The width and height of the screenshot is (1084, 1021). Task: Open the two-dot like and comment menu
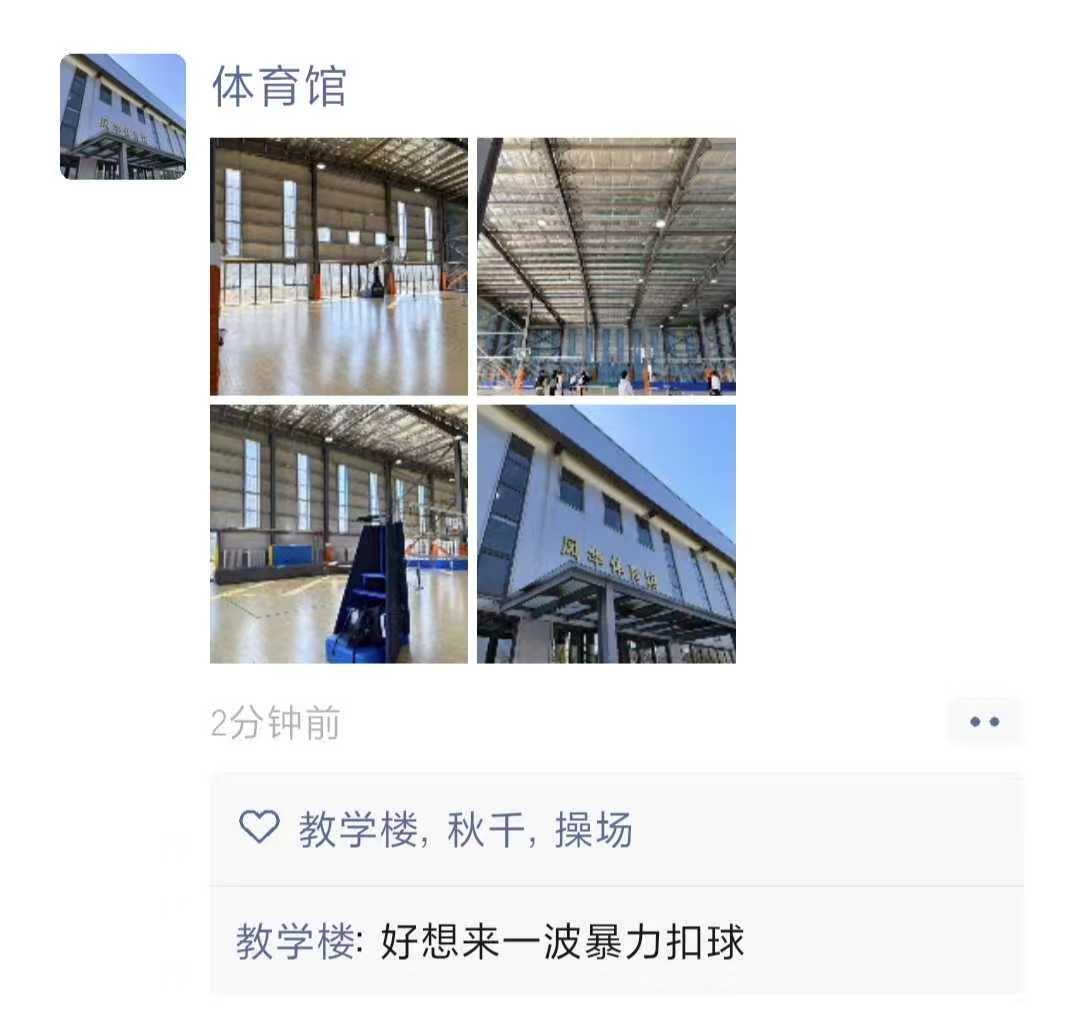[x=984, y=722]
